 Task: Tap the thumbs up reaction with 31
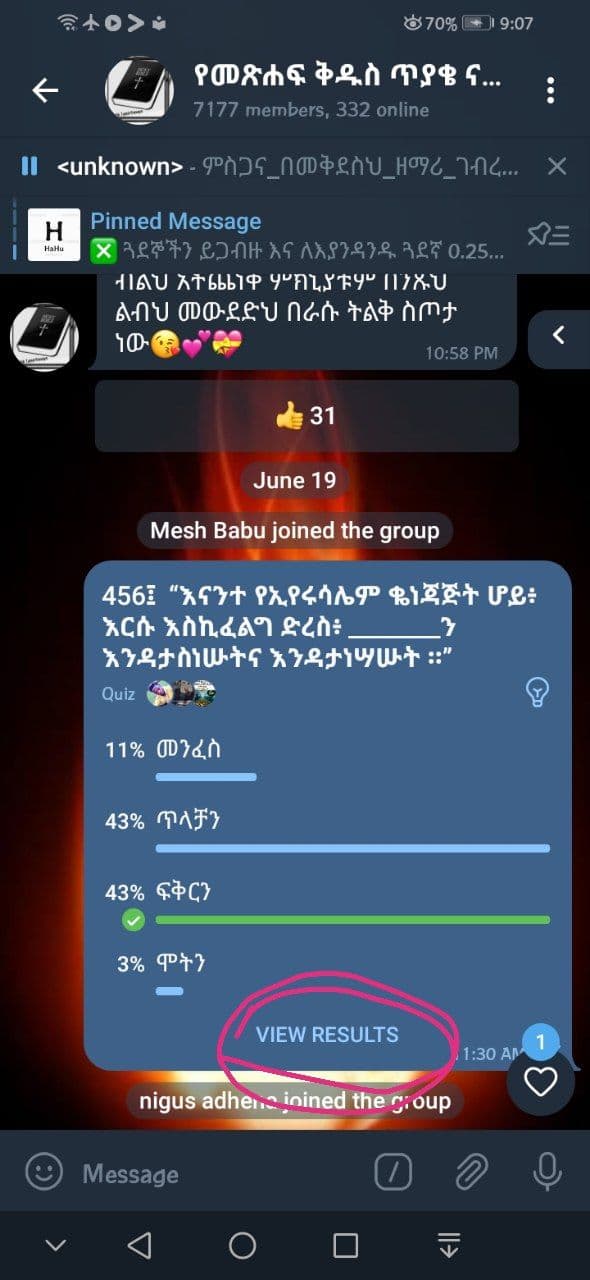tap(306, 415)
